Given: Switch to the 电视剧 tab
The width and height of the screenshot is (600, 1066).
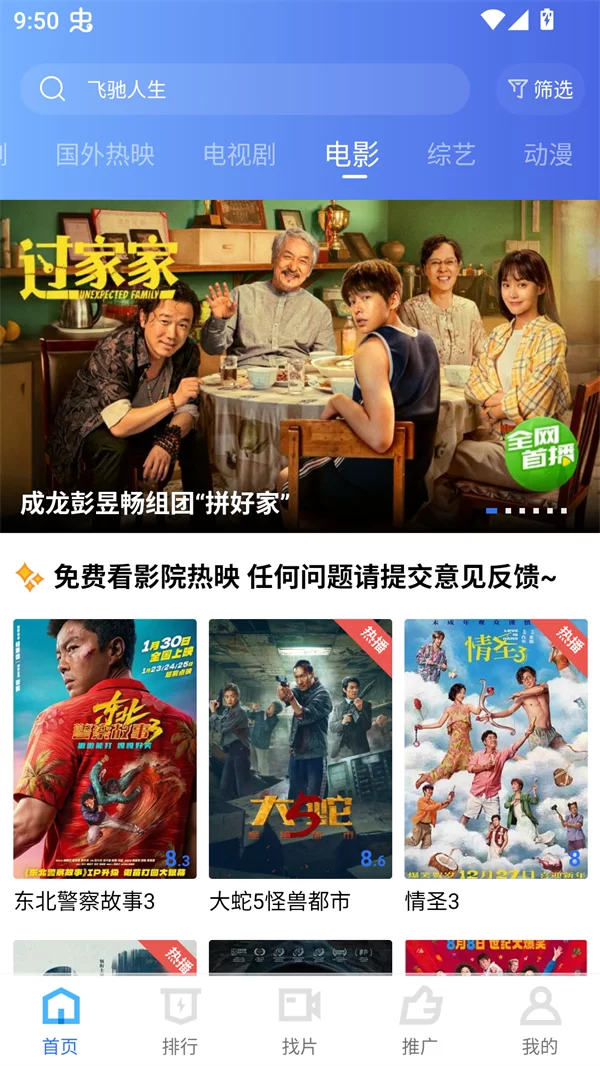Looking at the screenshot, I should point(239,154).
